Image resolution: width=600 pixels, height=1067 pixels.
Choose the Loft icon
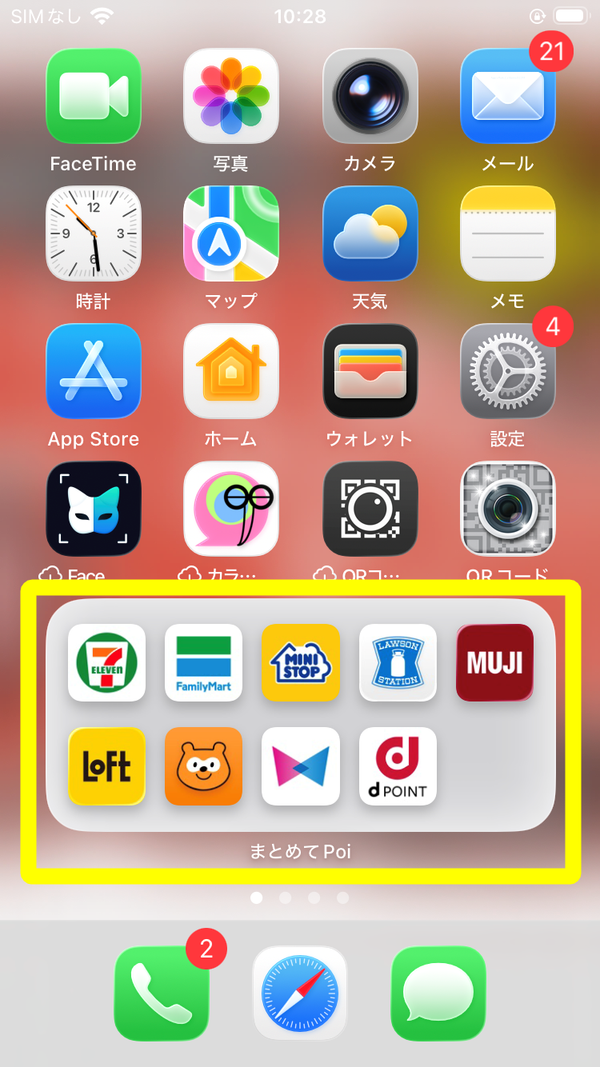click(107, 766)
